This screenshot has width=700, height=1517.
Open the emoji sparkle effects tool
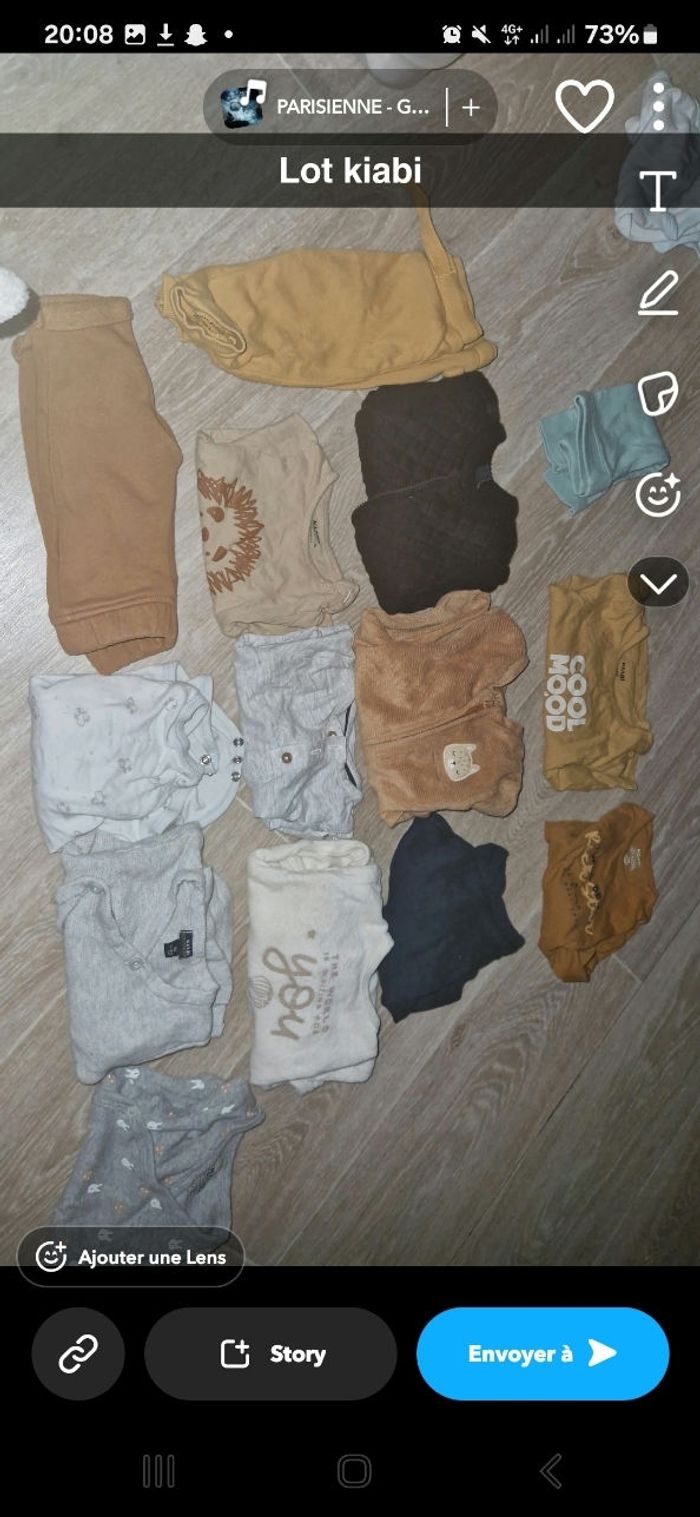click(658, 494)
